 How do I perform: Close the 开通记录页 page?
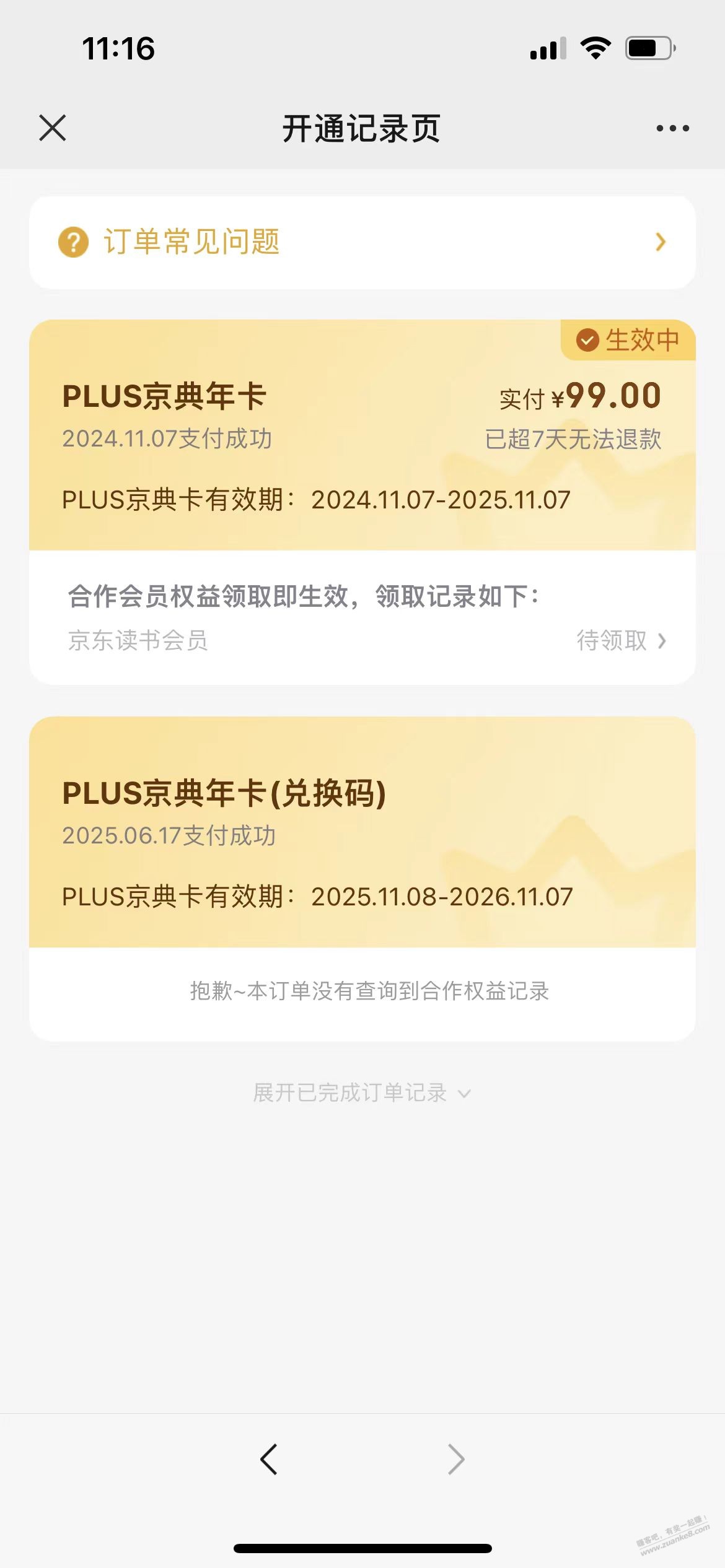(x=52, y=128)
